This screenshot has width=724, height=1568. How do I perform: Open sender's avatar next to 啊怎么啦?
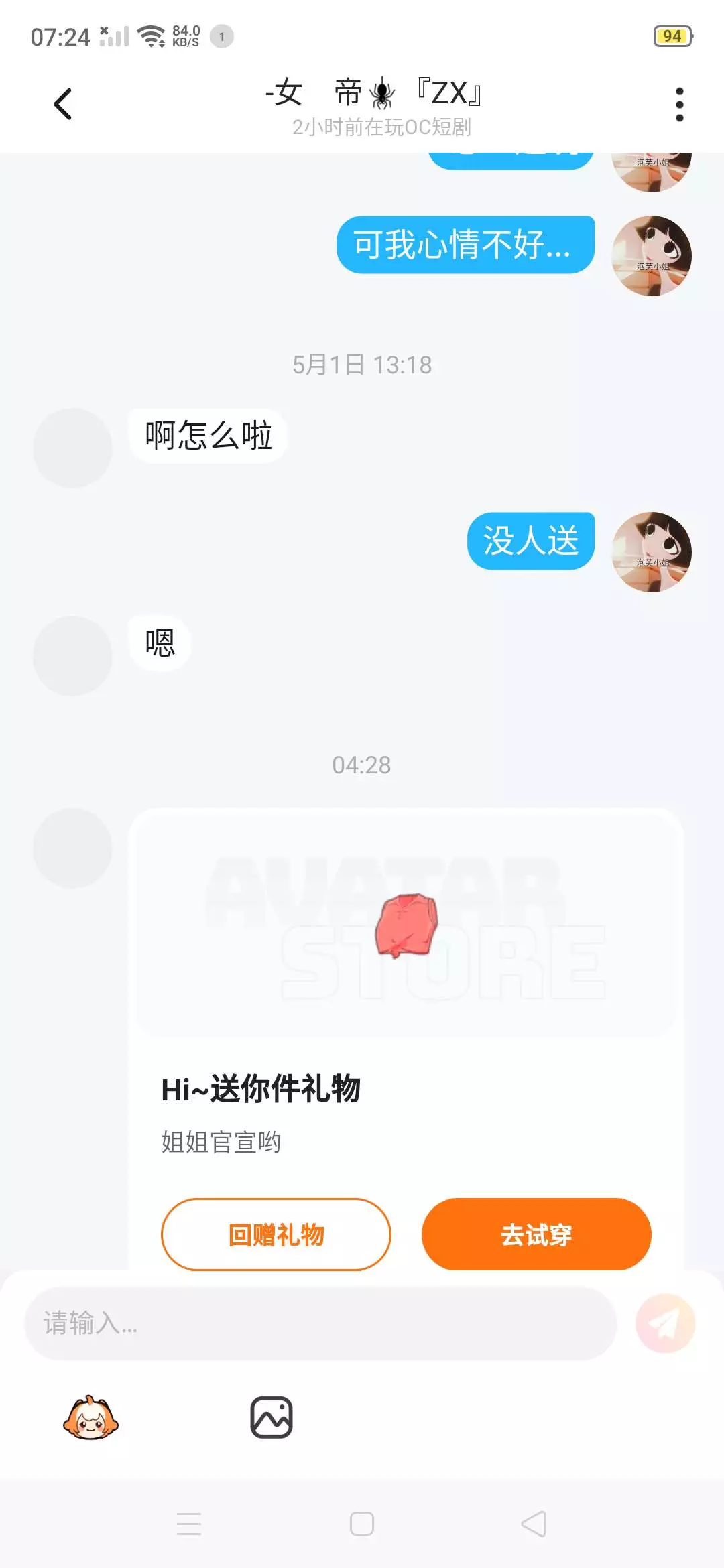point(72,448)
